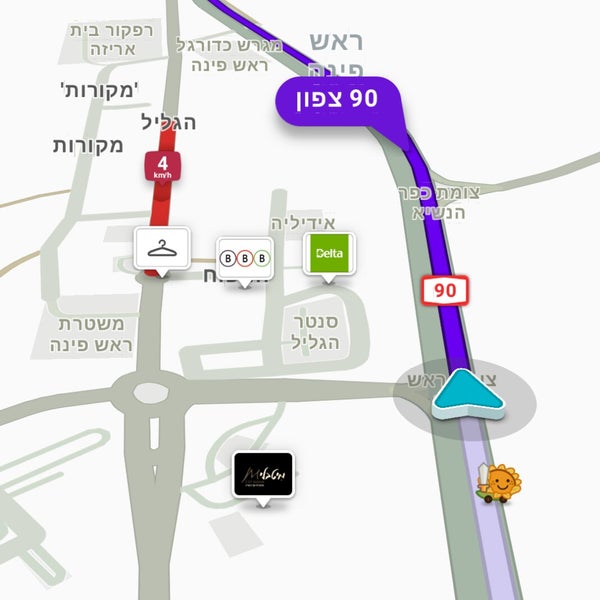The width and height of the screenshot is (600, 600).
Task: Open the hanger clothing store pin
Action: pyautogui.click(x=162, y=248)
